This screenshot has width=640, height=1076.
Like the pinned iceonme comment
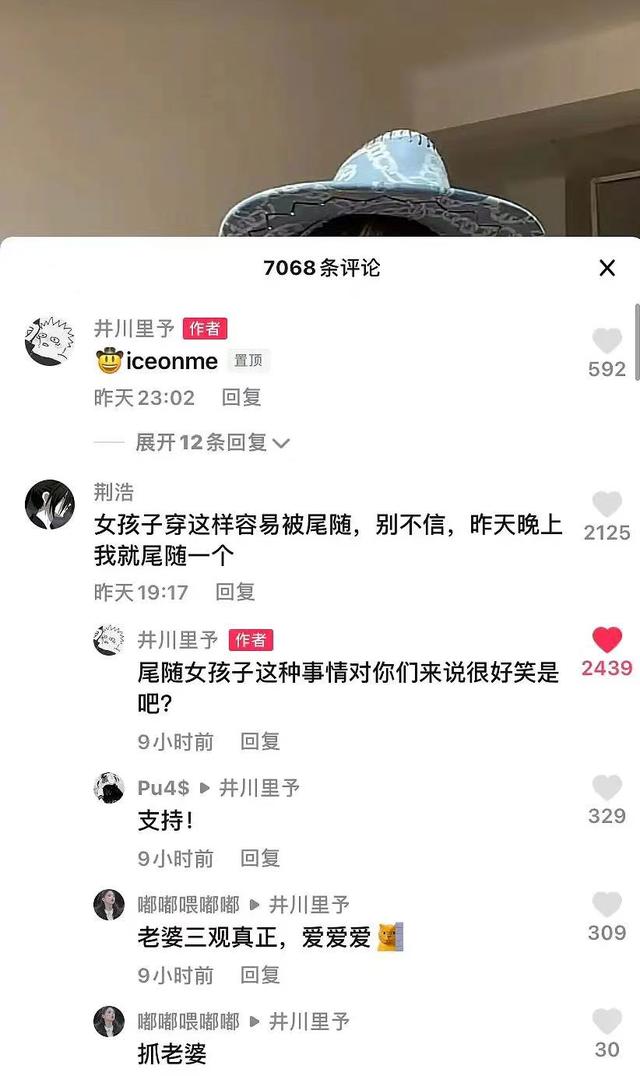[x=607, y=342]
